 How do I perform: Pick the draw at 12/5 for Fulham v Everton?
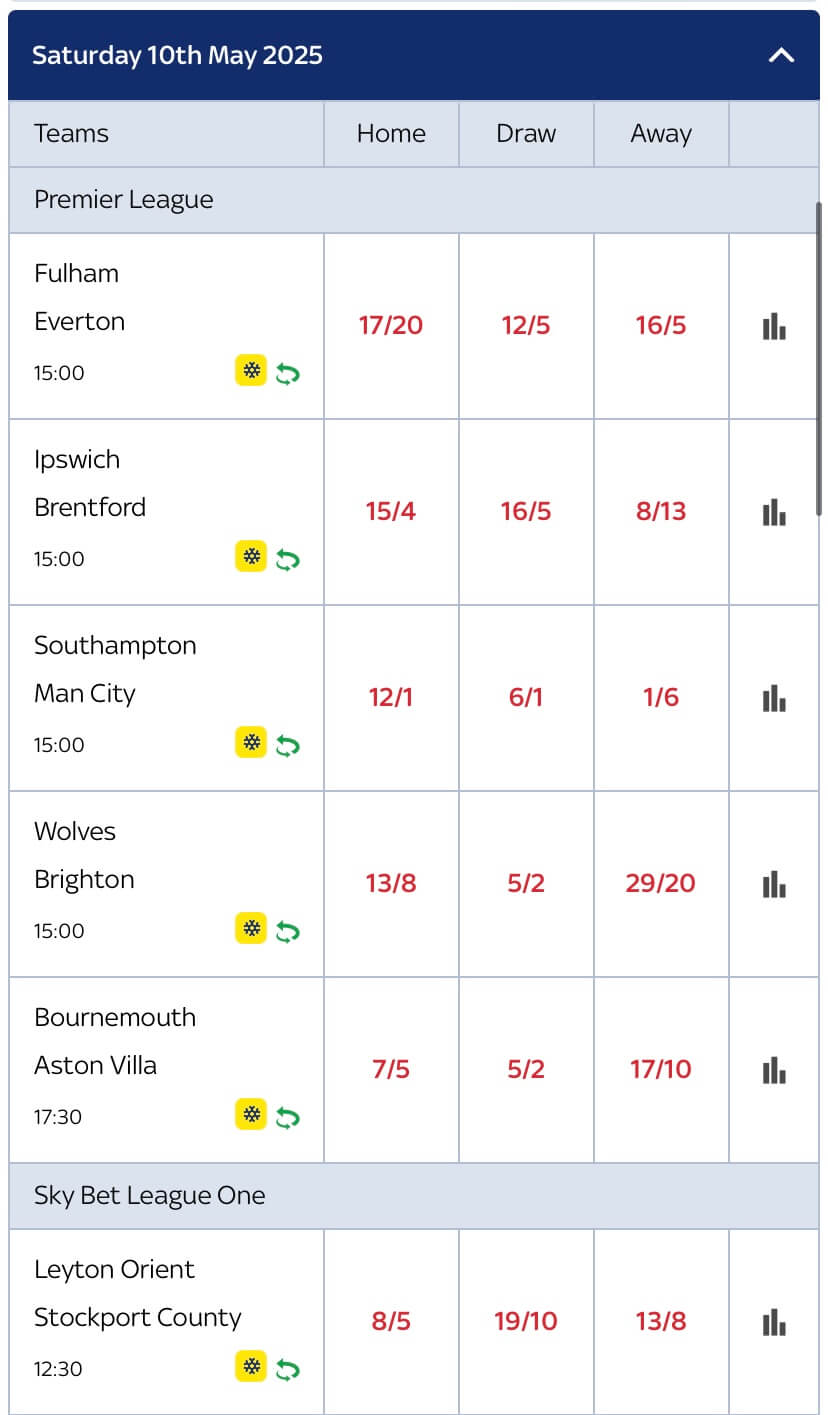[x=526, y=326]
